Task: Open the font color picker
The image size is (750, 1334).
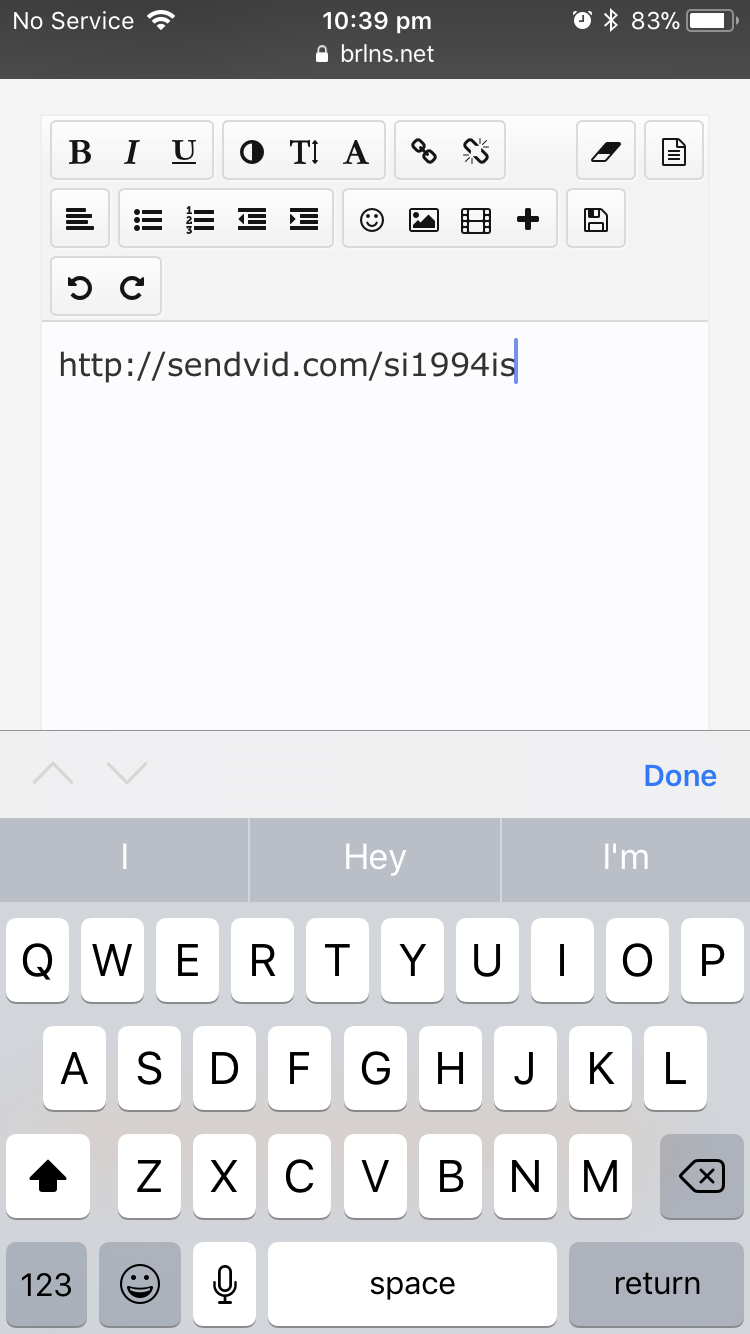Action: point(252,151)
